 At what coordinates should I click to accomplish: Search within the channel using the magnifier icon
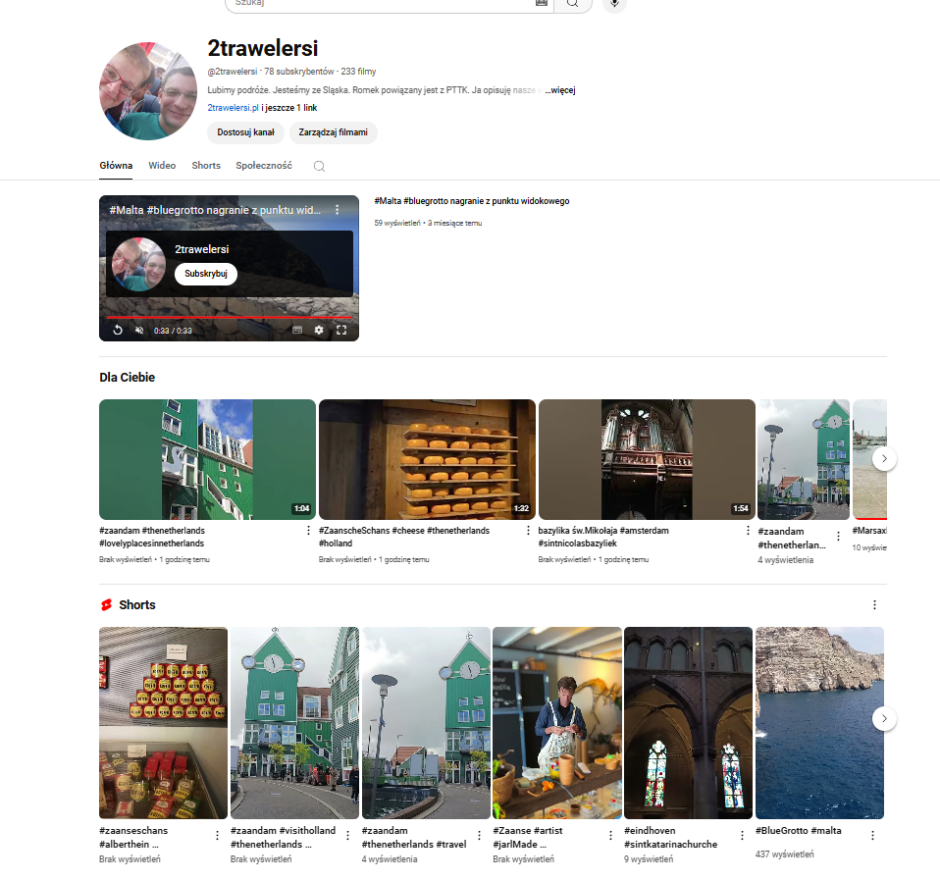point(319,166)
